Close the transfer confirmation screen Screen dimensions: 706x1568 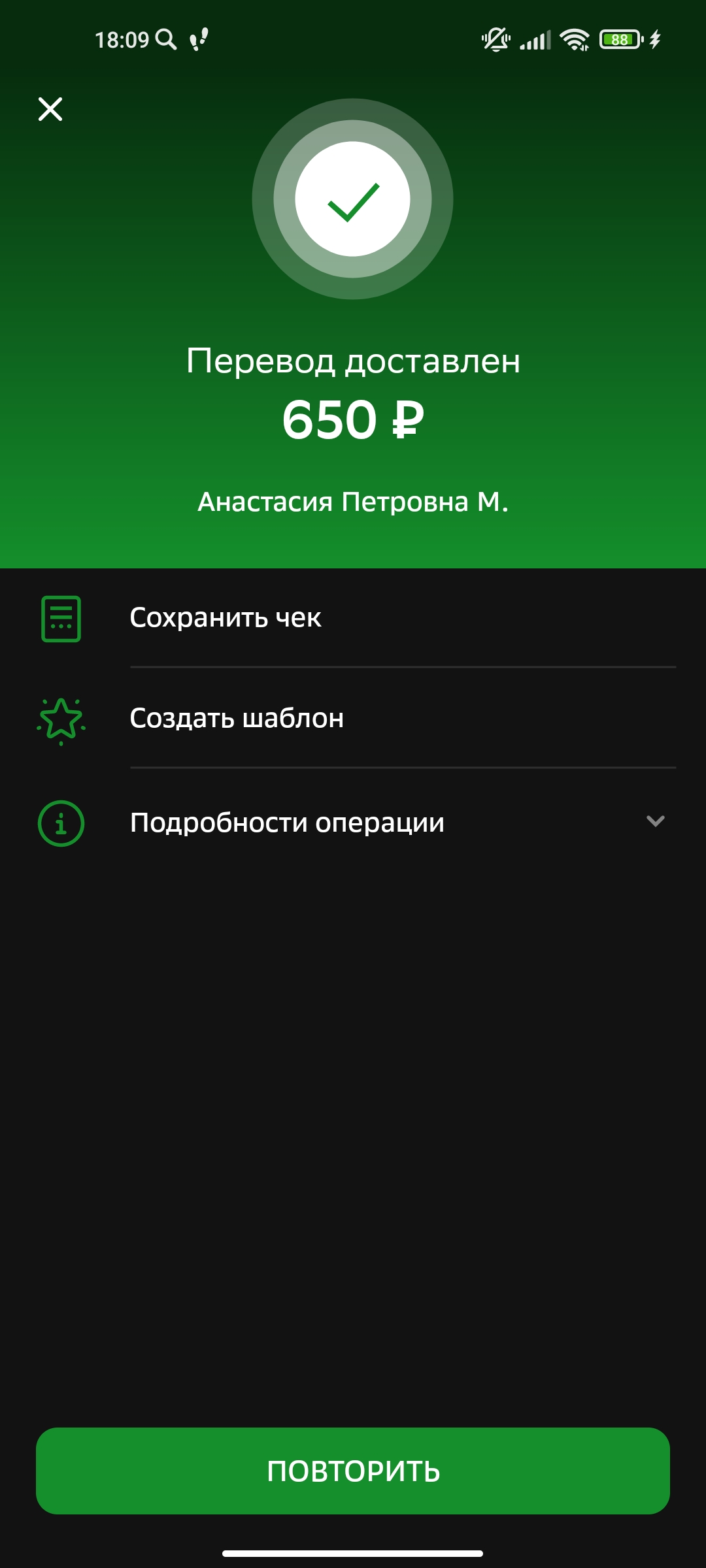(x=50, y=109)
